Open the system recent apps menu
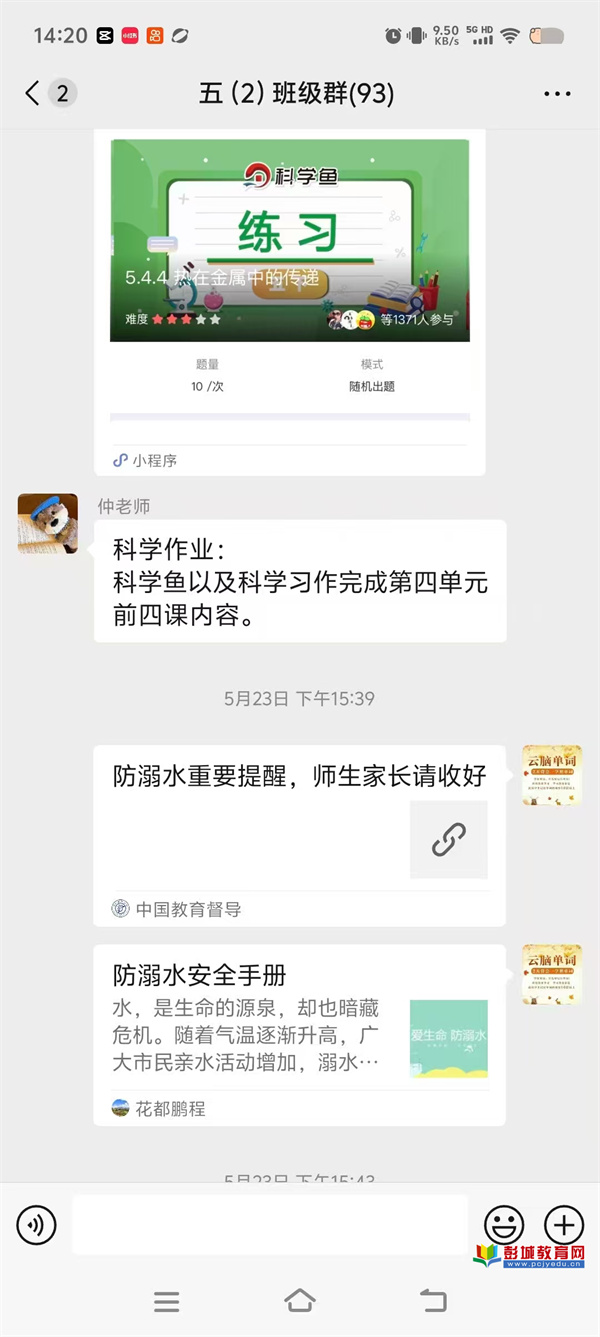The width and height of the screenshot is (600, 1337). pos(167,1301)
